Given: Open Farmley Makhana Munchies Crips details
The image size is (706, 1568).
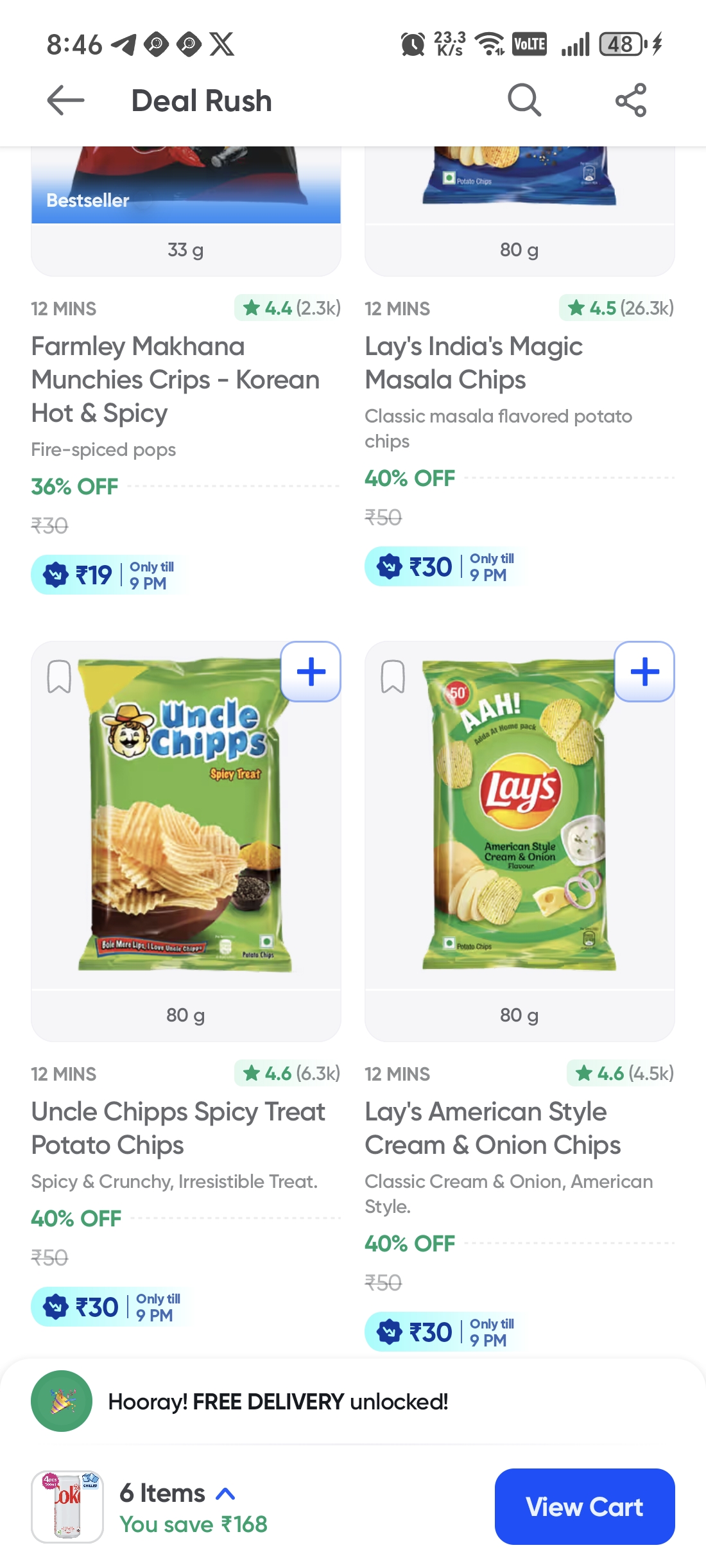Looking at the screenshot, I should 175,379.
